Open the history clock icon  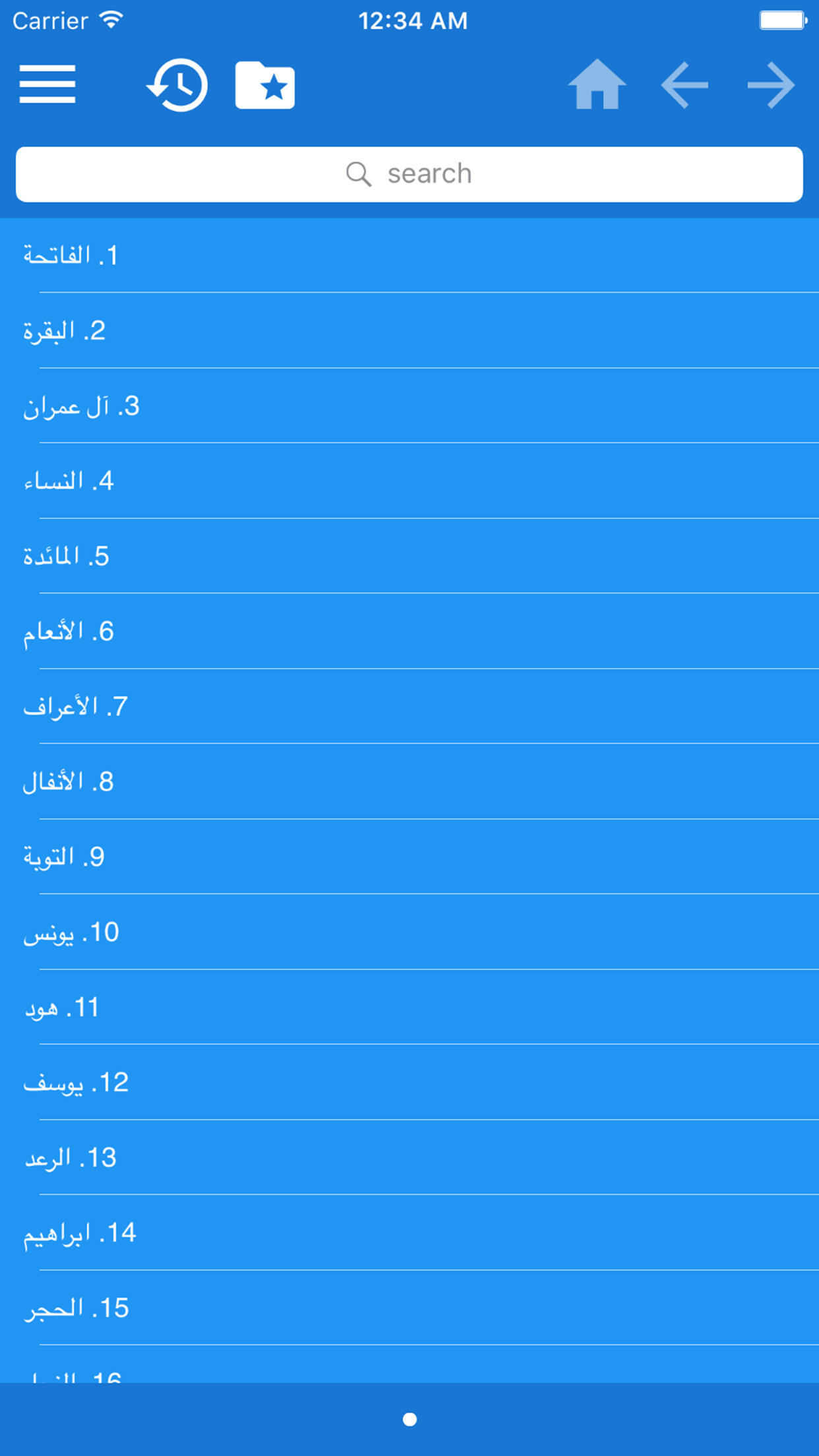[x=177, y=85]
